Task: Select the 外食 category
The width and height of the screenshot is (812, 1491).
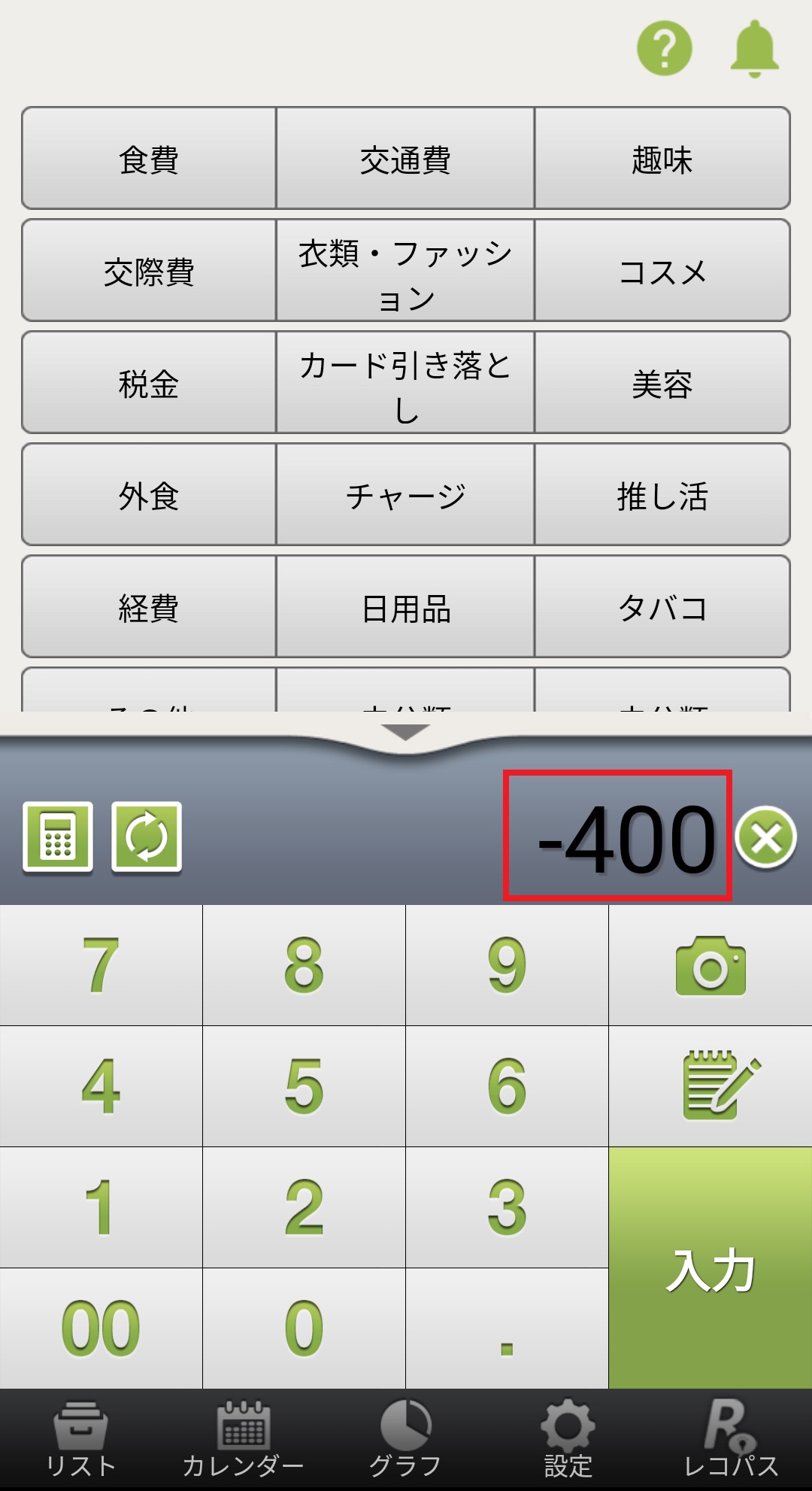Action: 149,495
